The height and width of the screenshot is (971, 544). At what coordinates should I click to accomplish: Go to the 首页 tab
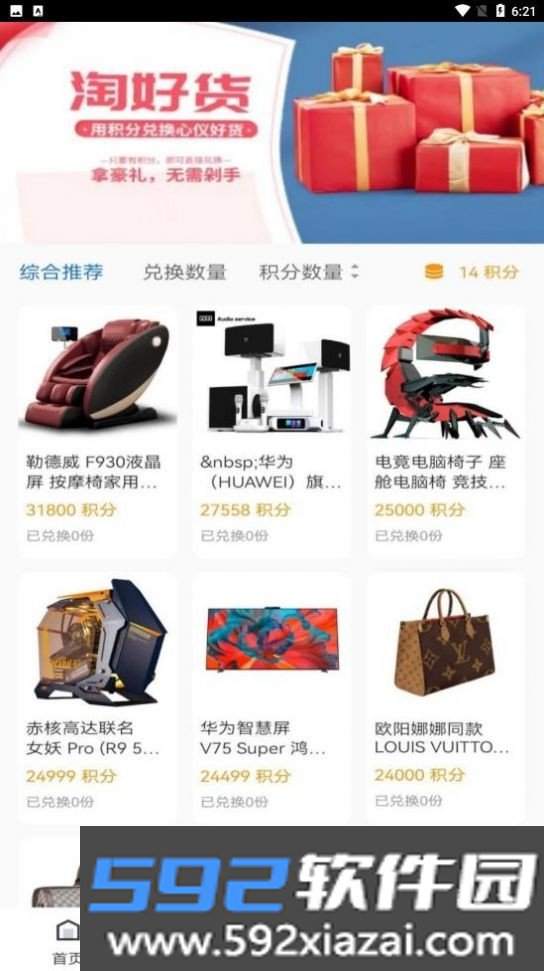click(x=67, y=941)
